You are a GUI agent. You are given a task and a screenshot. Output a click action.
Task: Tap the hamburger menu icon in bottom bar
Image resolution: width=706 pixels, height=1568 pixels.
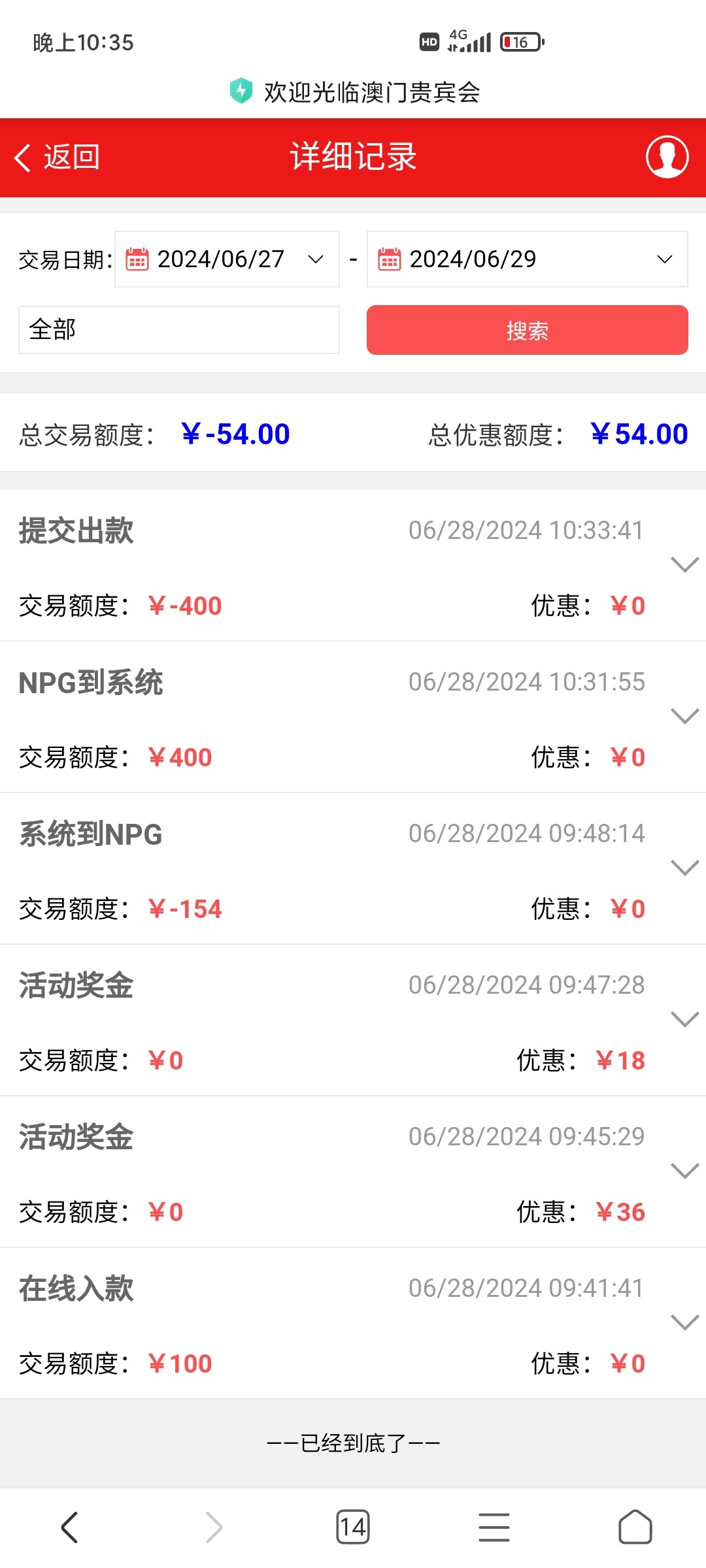point(494,1527)
